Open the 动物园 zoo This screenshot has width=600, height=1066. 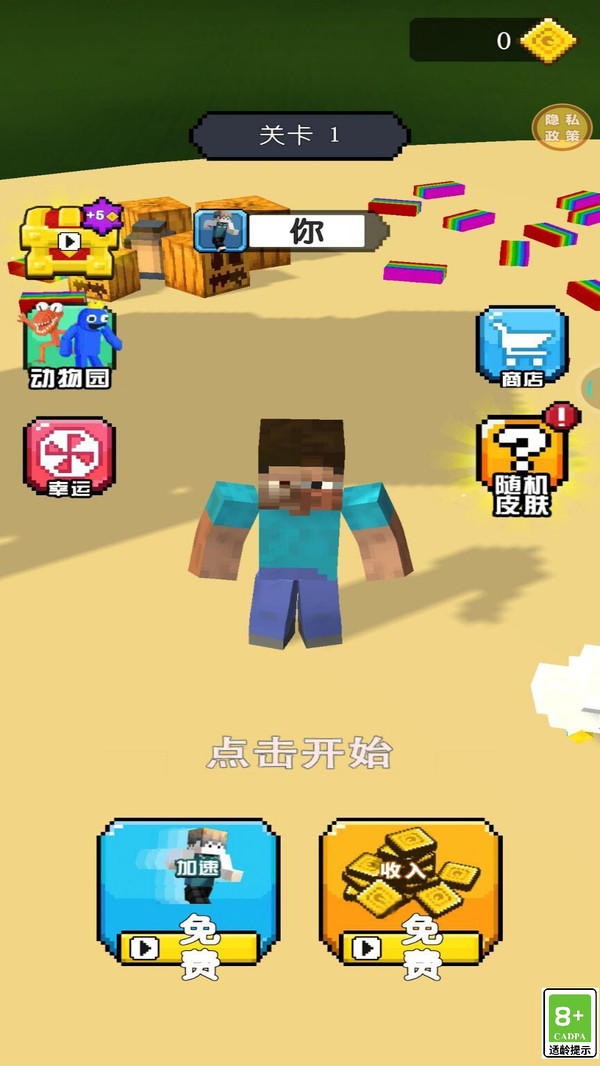(x=69, y=346)
